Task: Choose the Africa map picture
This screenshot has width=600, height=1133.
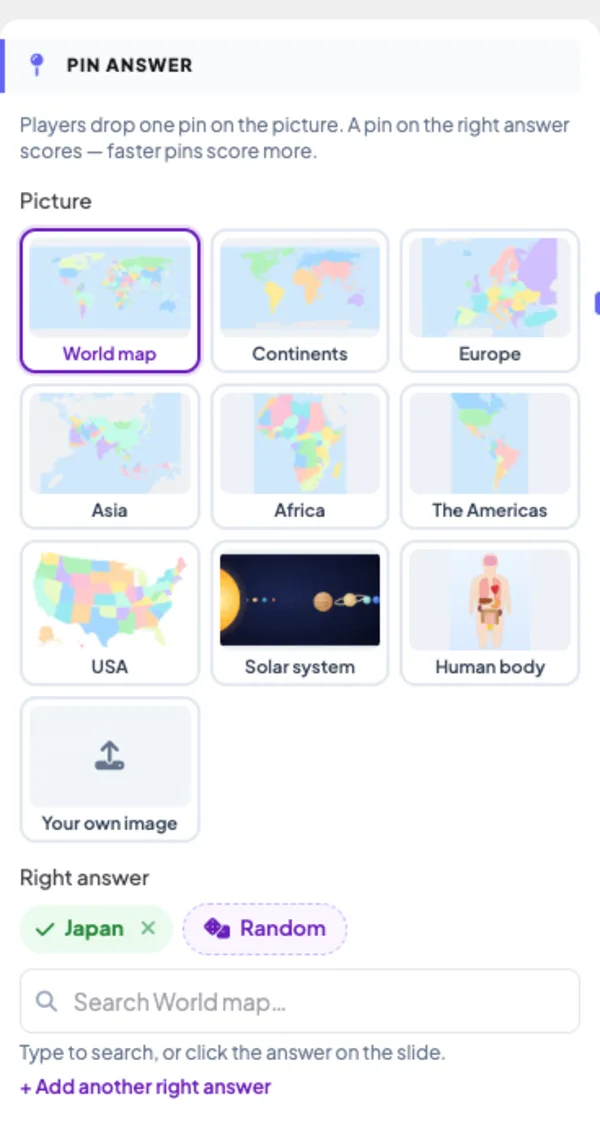Action: (x=300, y=457)
